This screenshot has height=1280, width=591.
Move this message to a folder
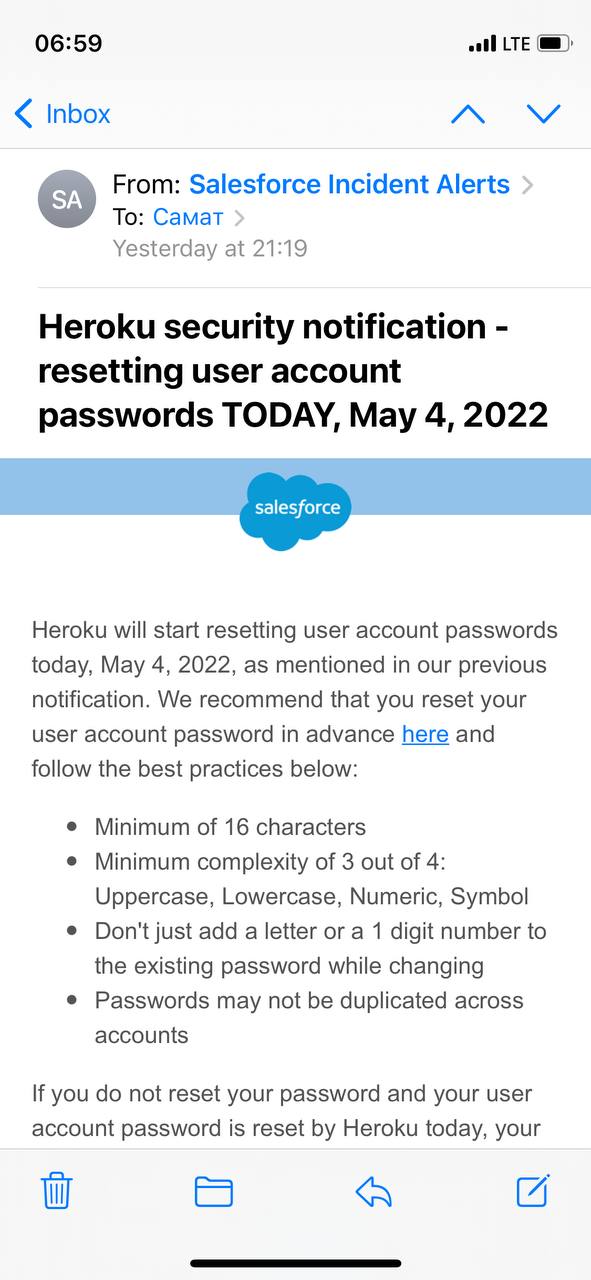[214, 1191]
